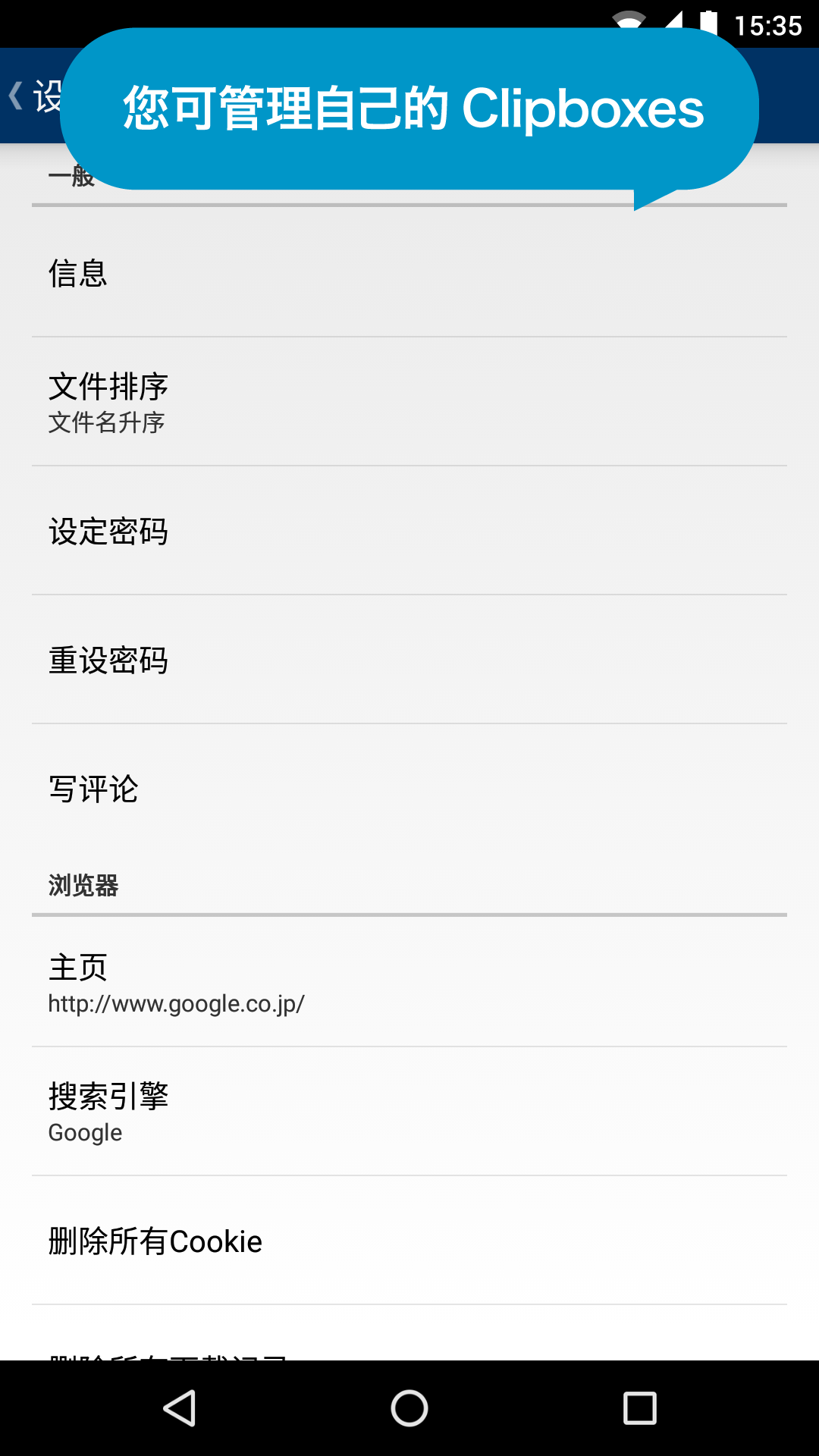Image resolution: width=819 pixels, height=1456 pixels.
Task: Select 设定密码 to set a password
Action: 409,532
